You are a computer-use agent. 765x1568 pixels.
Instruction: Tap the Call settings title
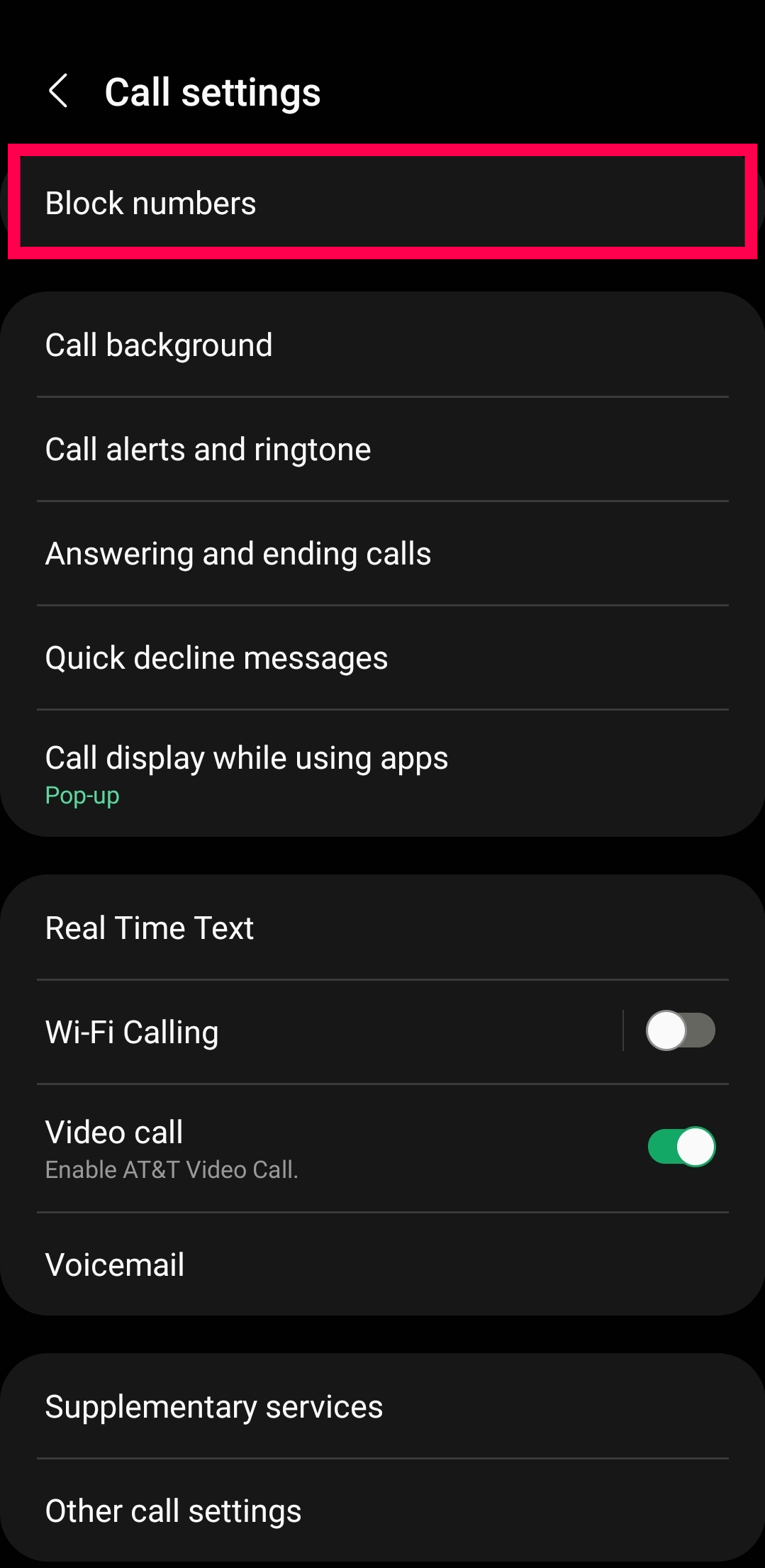(x=212, y=91)
